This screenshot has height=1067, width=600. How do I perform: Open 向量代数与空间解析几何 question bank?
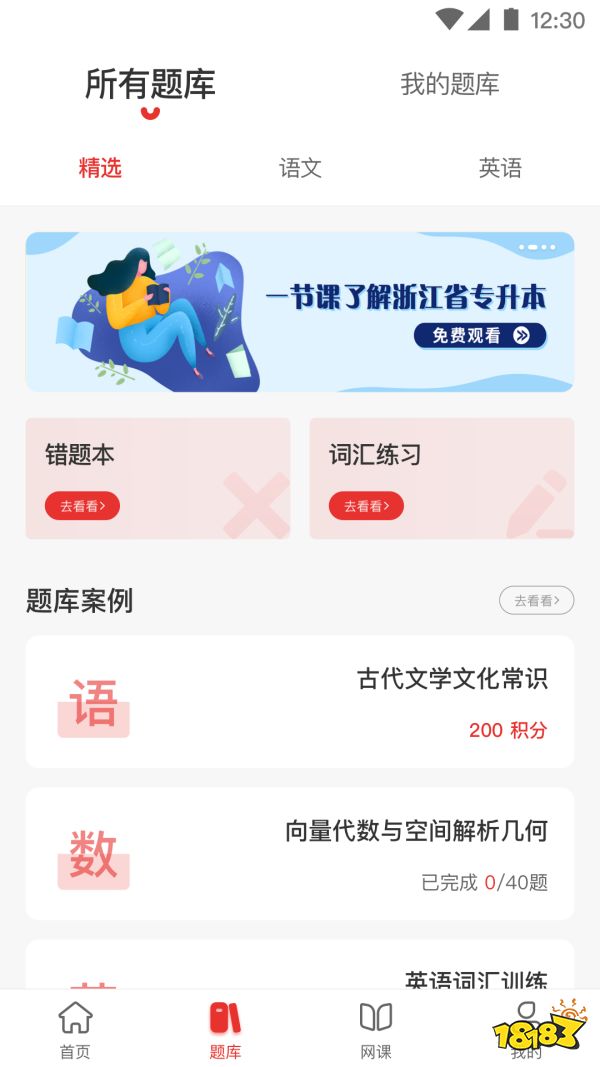click(x=300, y=853)
